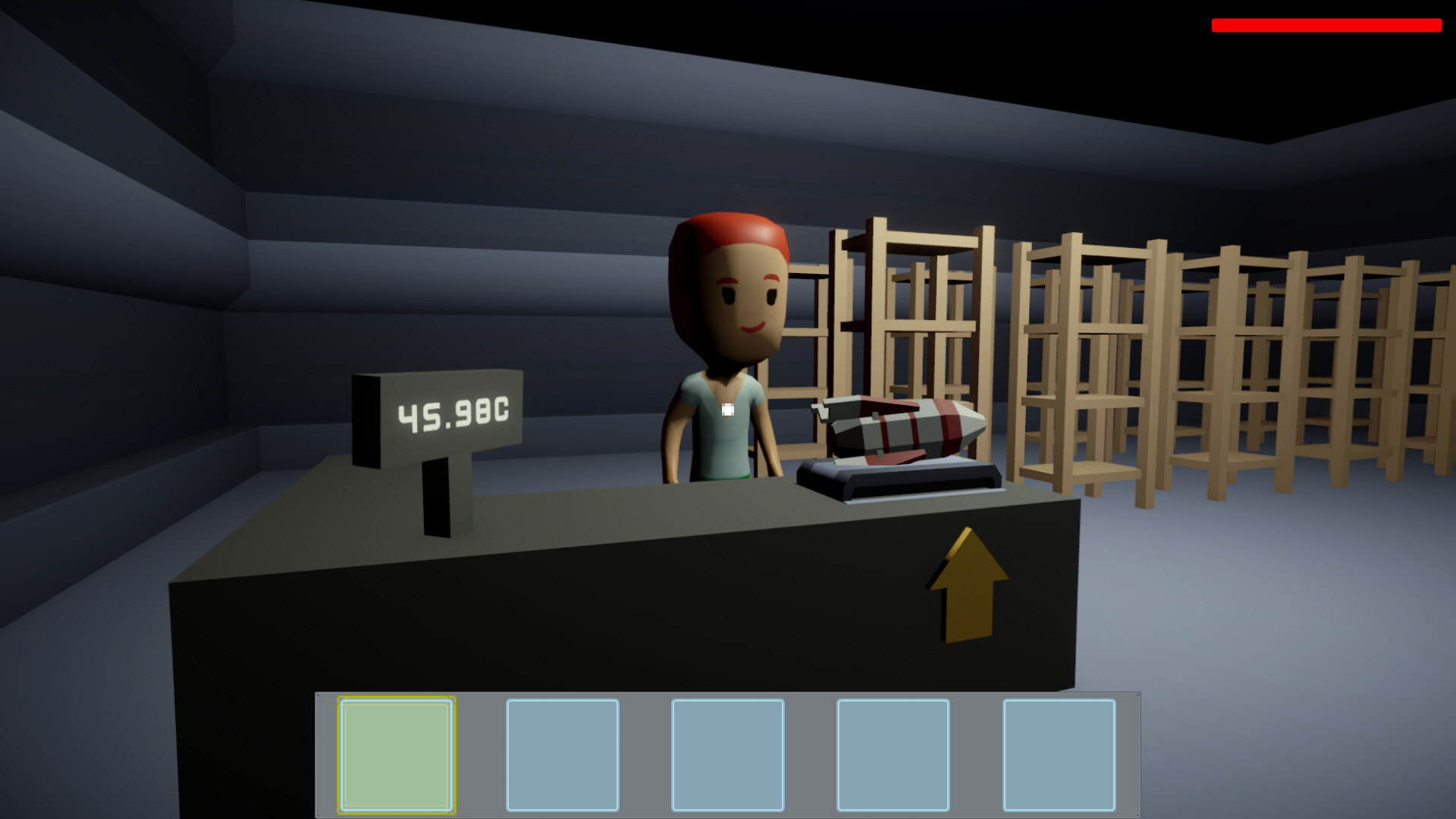
Task: Select the last inventory hotbar slot
Action: 1059,755
